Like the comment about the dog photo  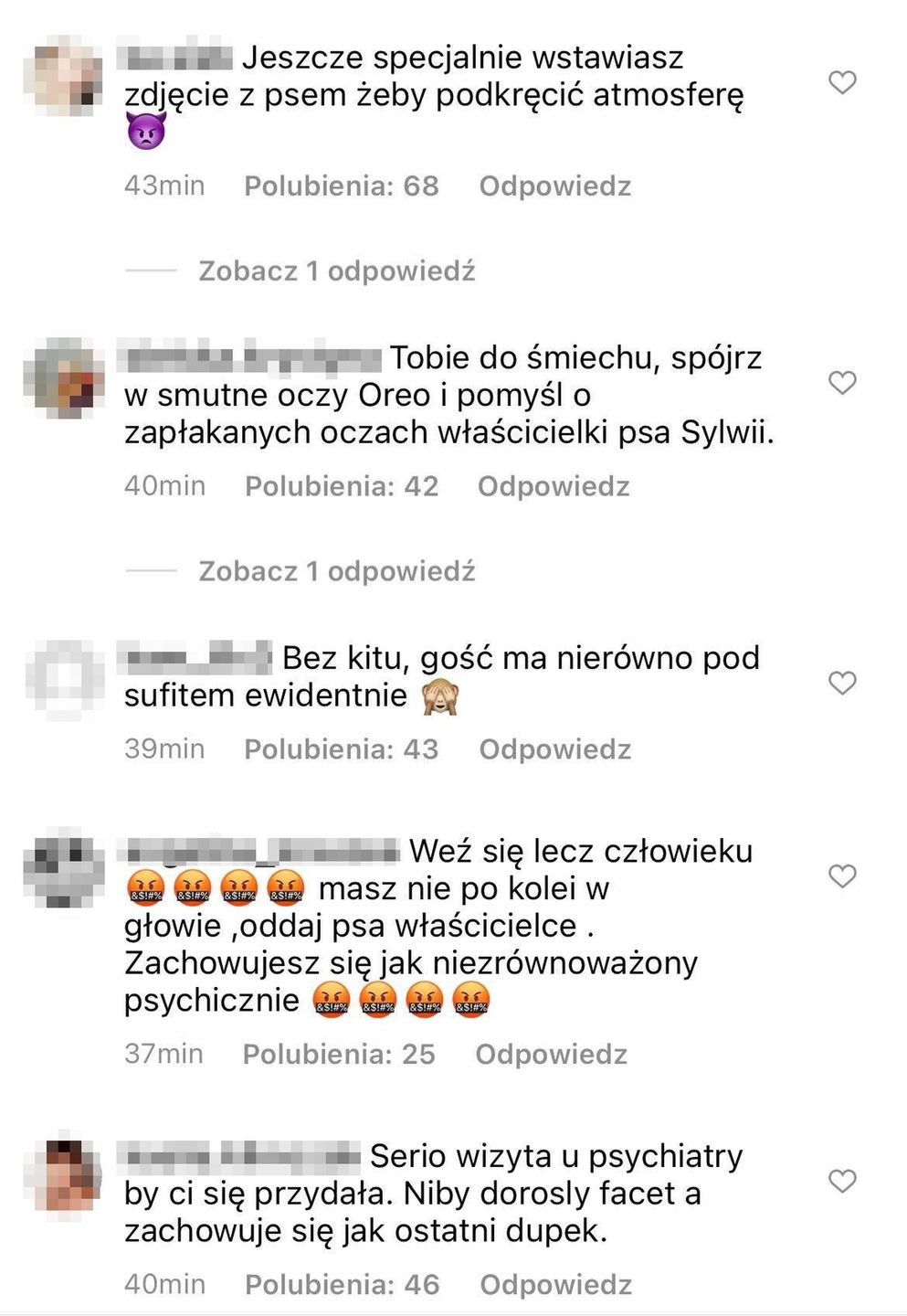[x=841, y=82]
